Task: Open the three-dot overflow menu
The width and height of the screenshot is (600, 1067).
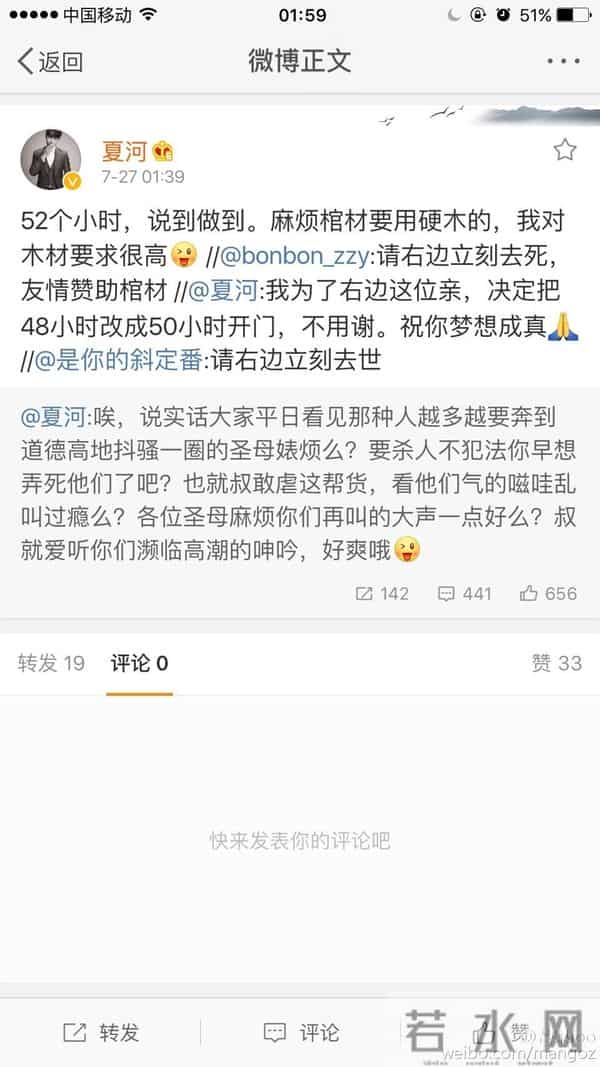Action: [x=563, y=61]
